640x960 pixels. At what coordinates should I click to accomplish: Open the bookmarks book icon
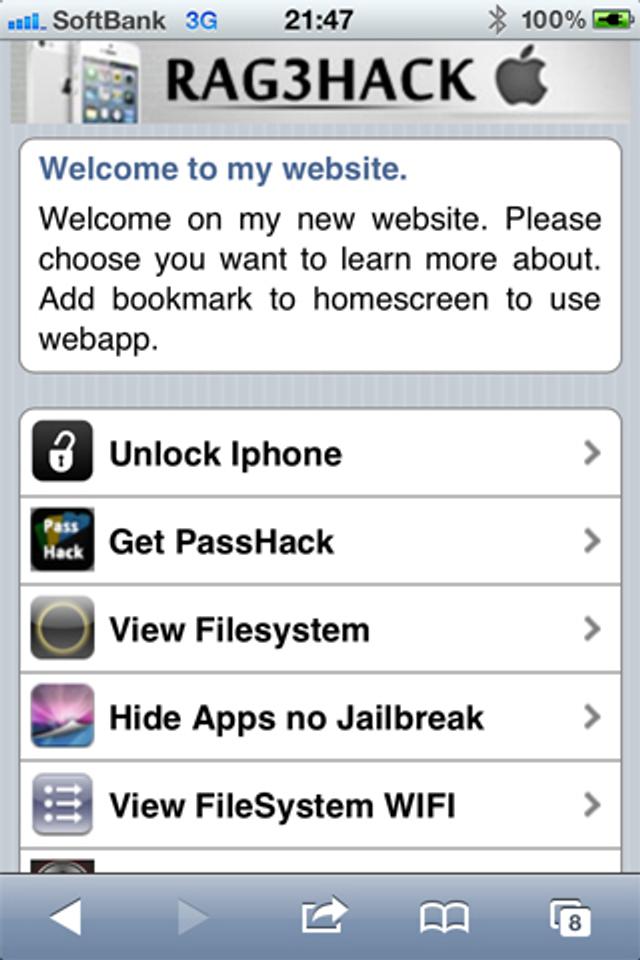[444, 916]
